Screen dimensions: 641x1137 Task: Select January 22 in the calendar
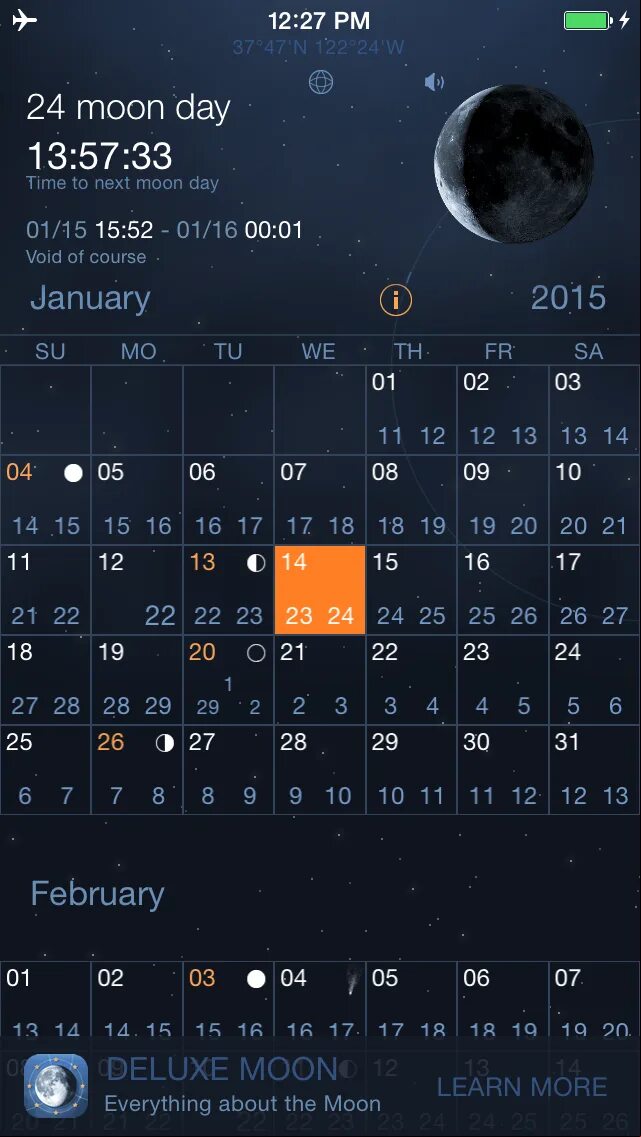(x=411, y=680)
